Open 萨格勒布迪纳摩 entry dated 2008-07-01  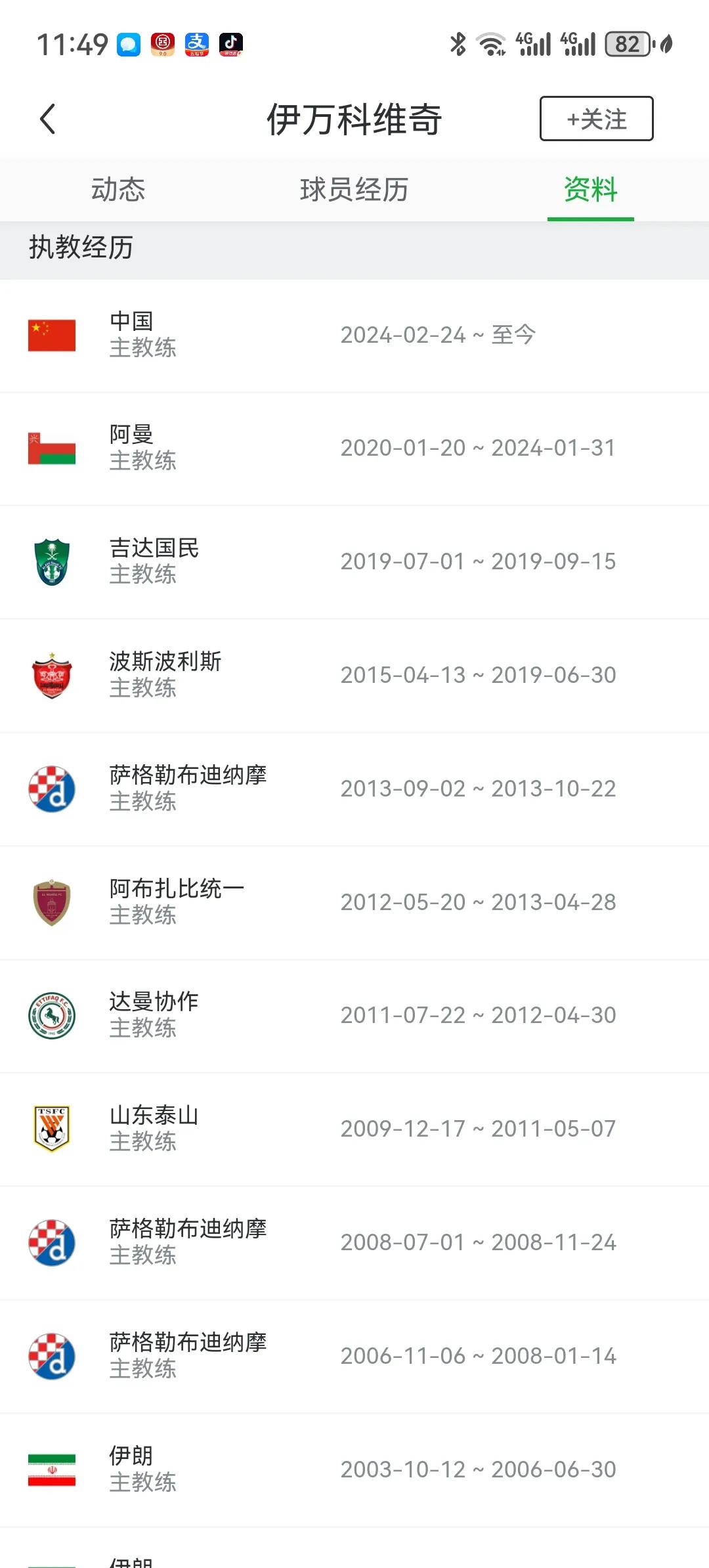coord(354,1243)
